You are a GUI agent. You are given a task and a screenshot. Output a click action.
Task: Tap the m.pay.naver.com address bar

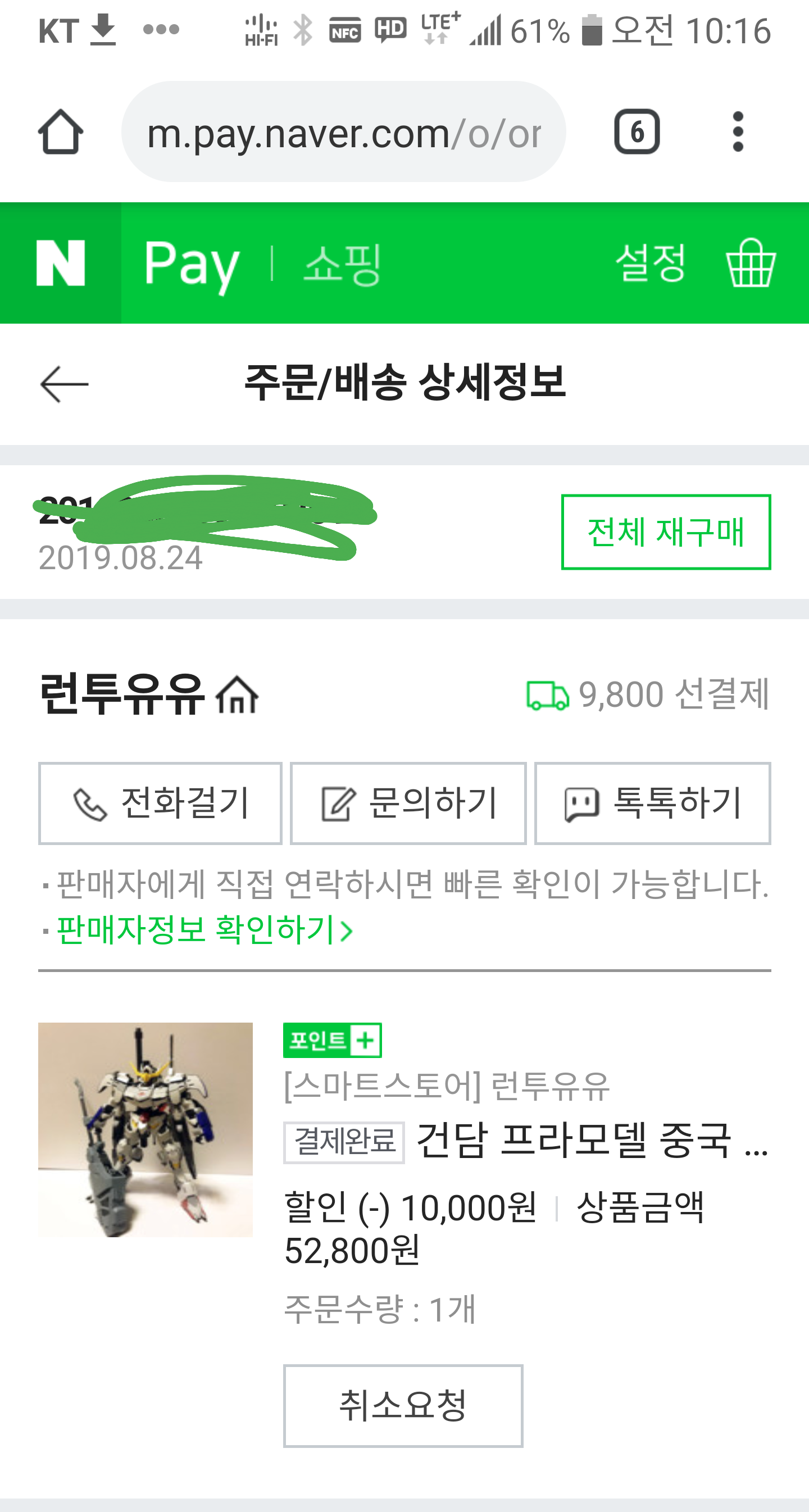(x=343, y=132)
